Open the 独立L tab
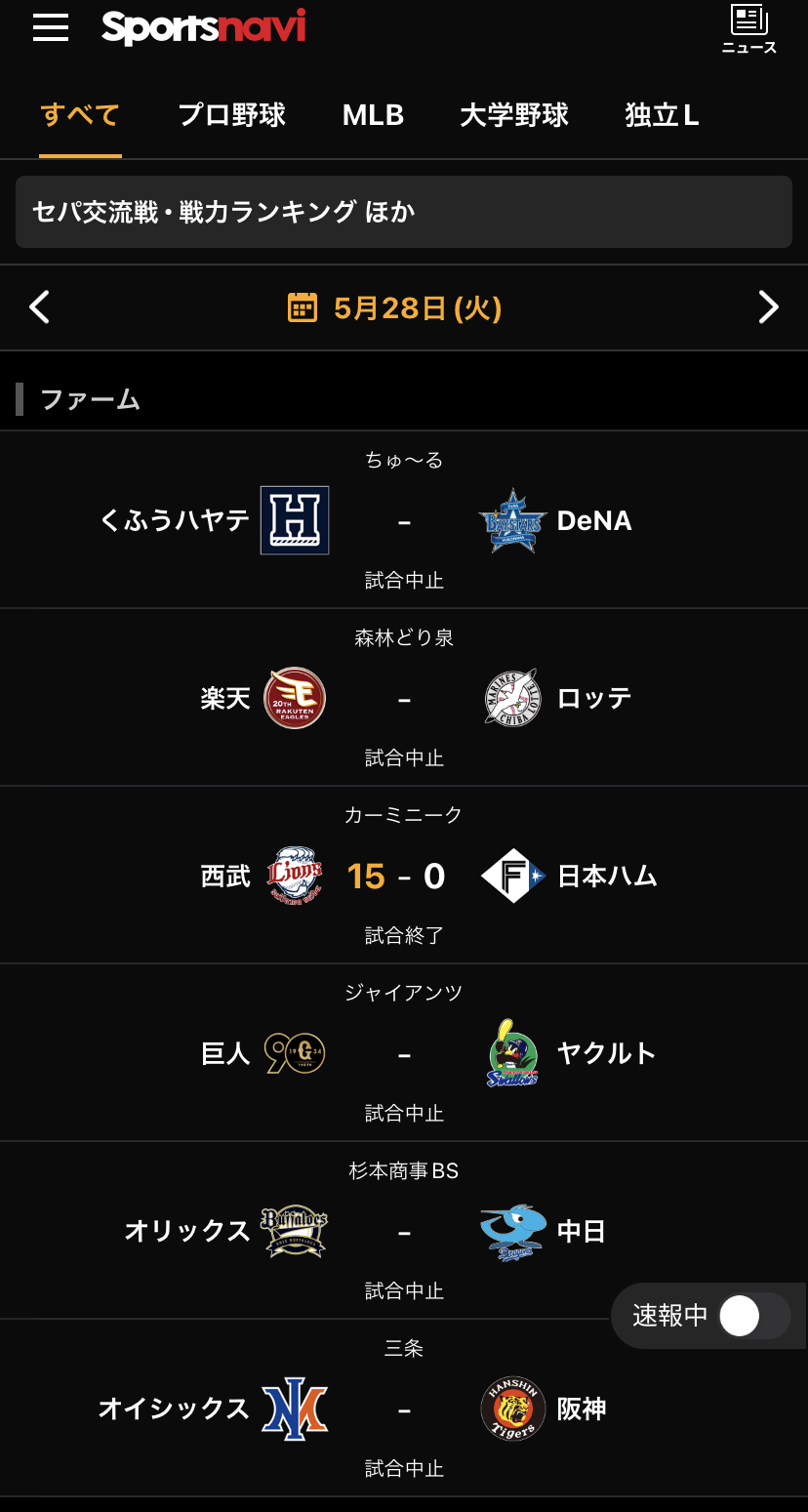808x1512 pixels. [663, 115]
